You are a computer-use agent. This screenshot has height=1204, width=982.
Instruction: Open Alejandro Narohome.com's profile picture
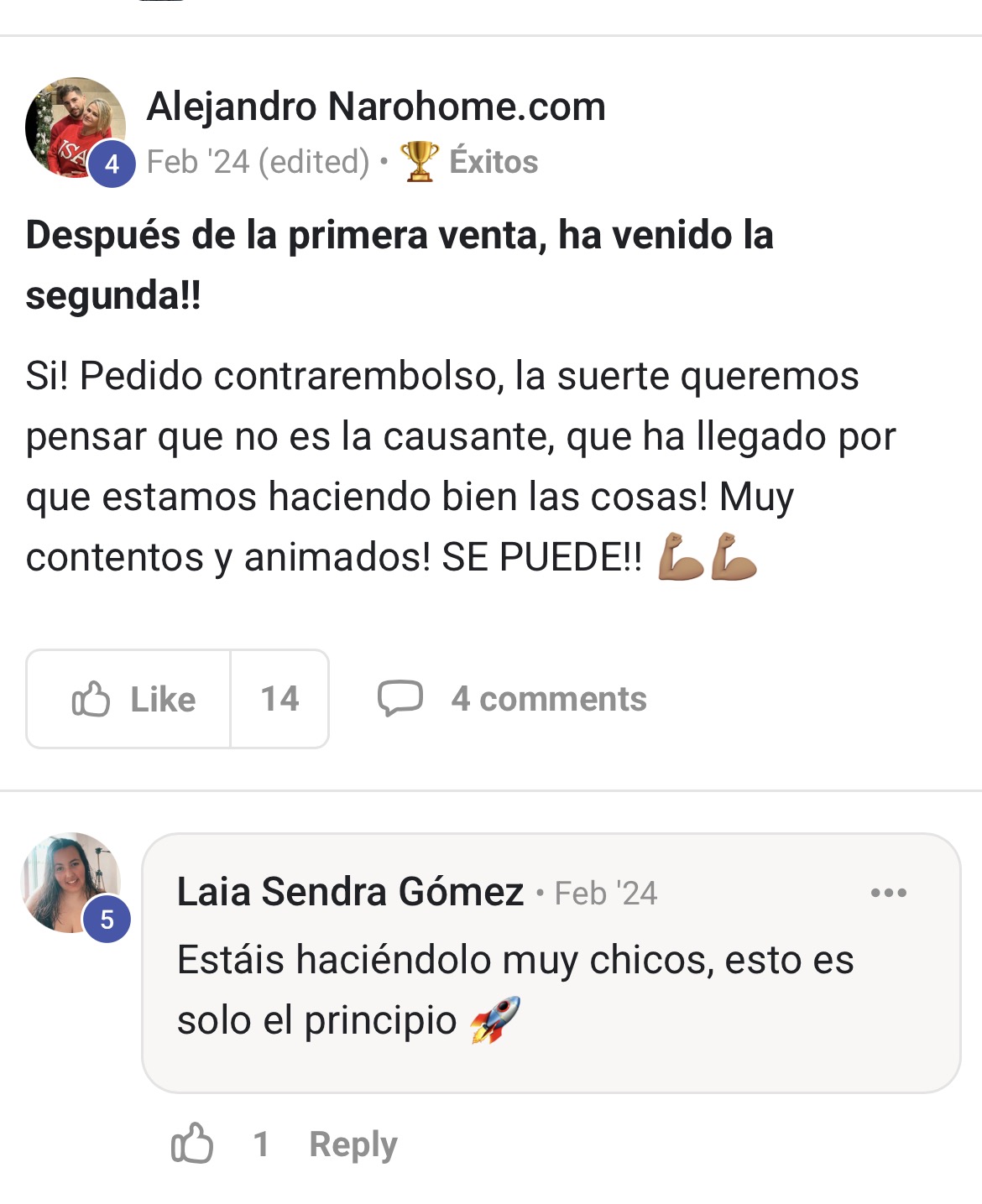[x=76, y=128]
